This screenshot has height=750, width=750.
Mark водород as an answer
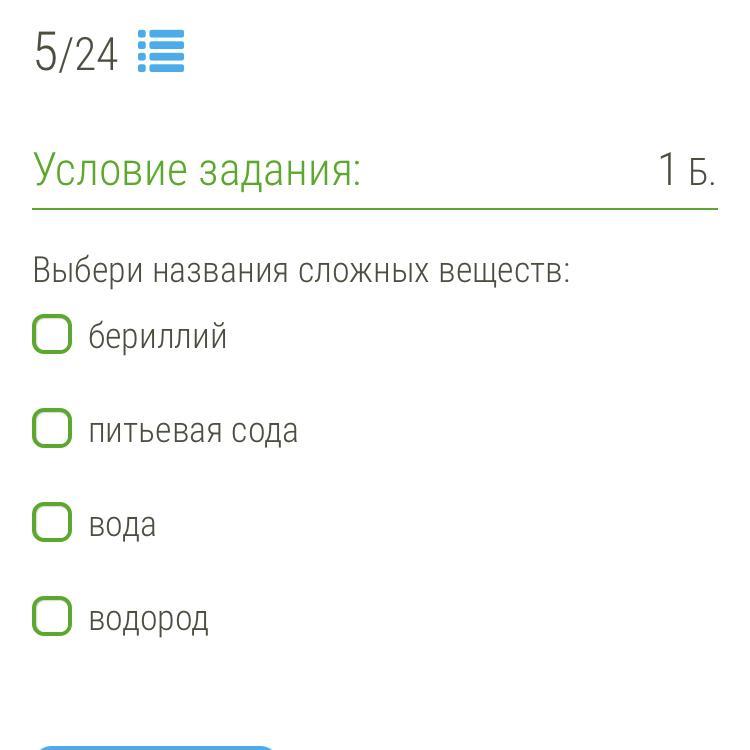click(x=52, y=617)
